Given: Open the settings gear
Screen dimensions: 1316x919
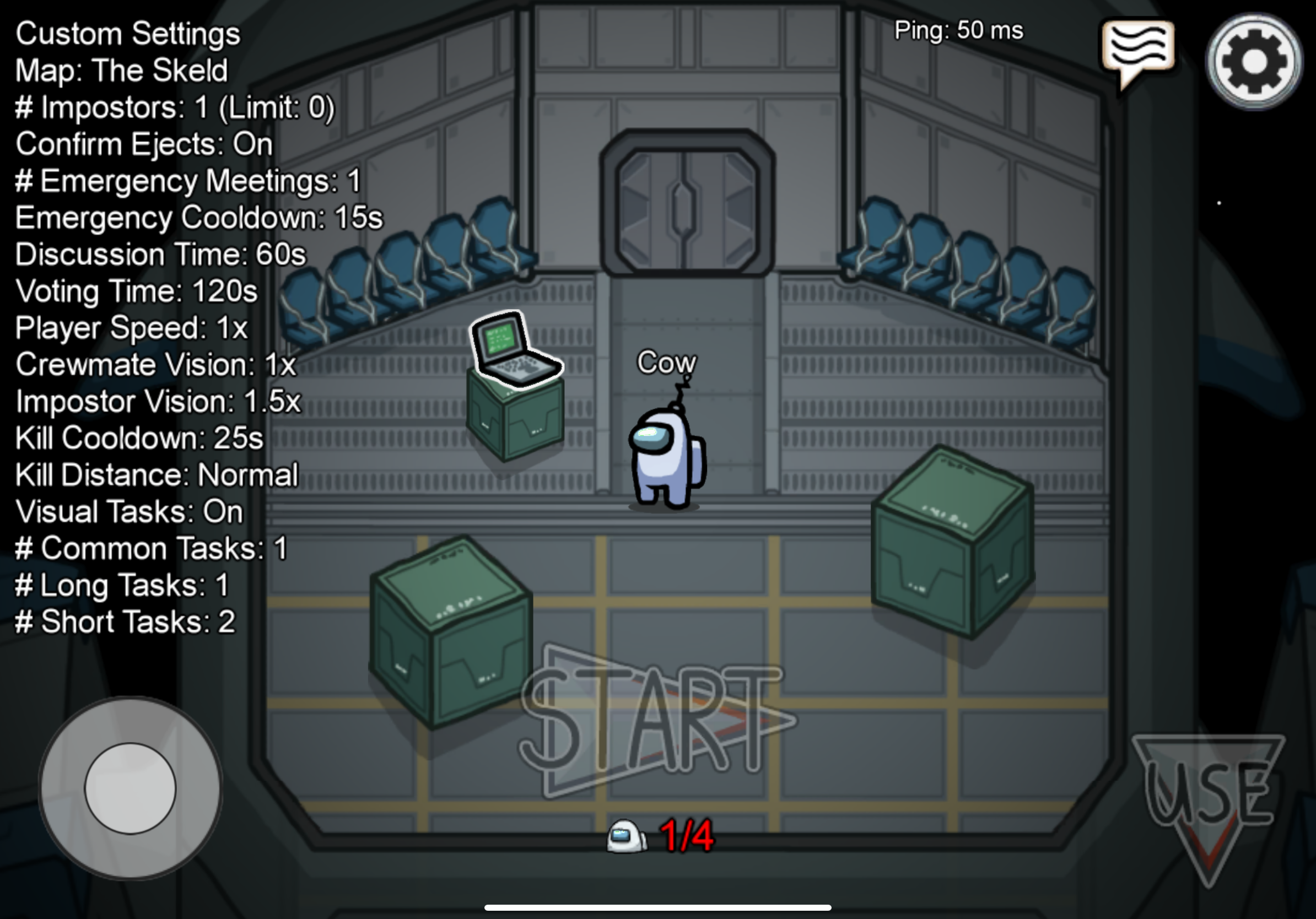Looking at the screenshot, I should click(1254, 61).
